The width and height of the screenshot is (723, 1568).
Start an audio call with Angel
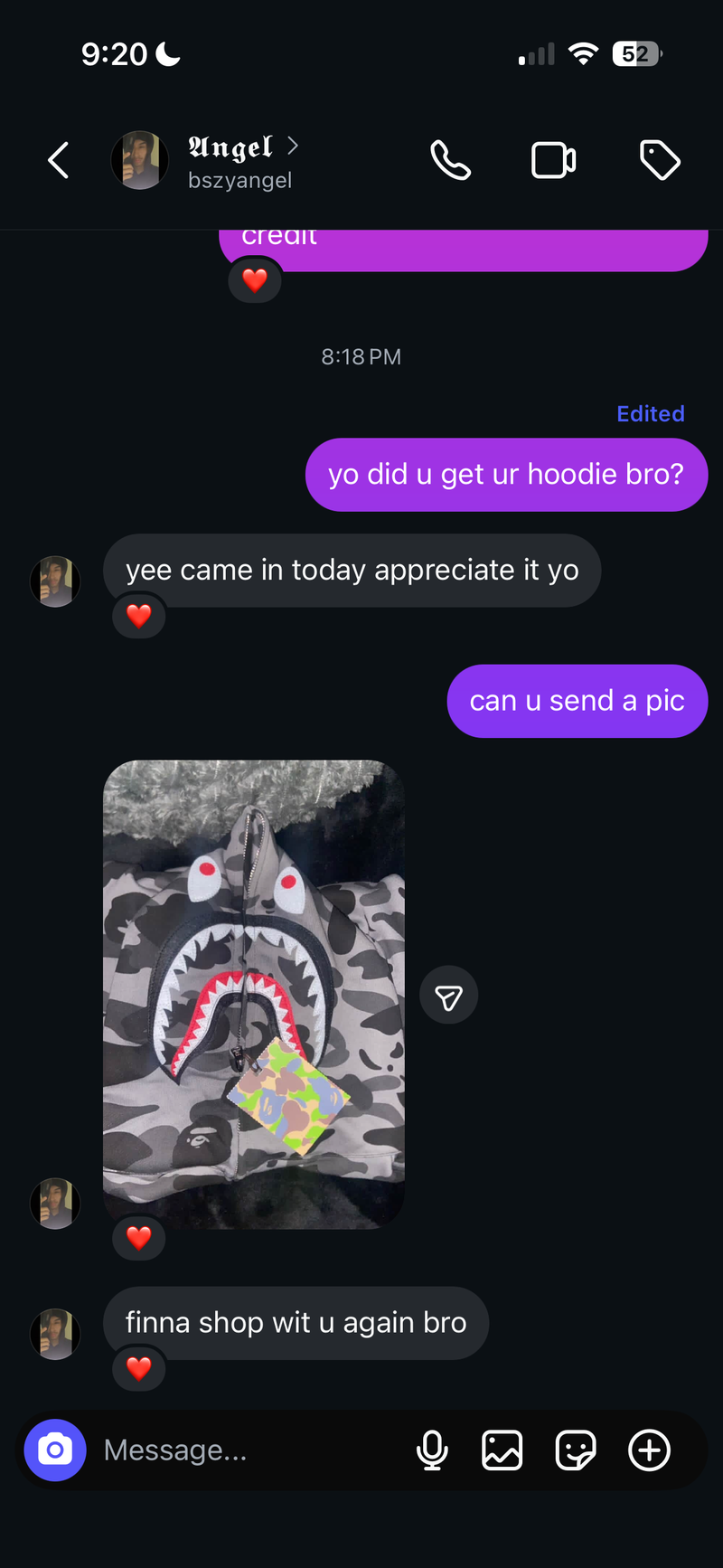click(x=450, y=161)
